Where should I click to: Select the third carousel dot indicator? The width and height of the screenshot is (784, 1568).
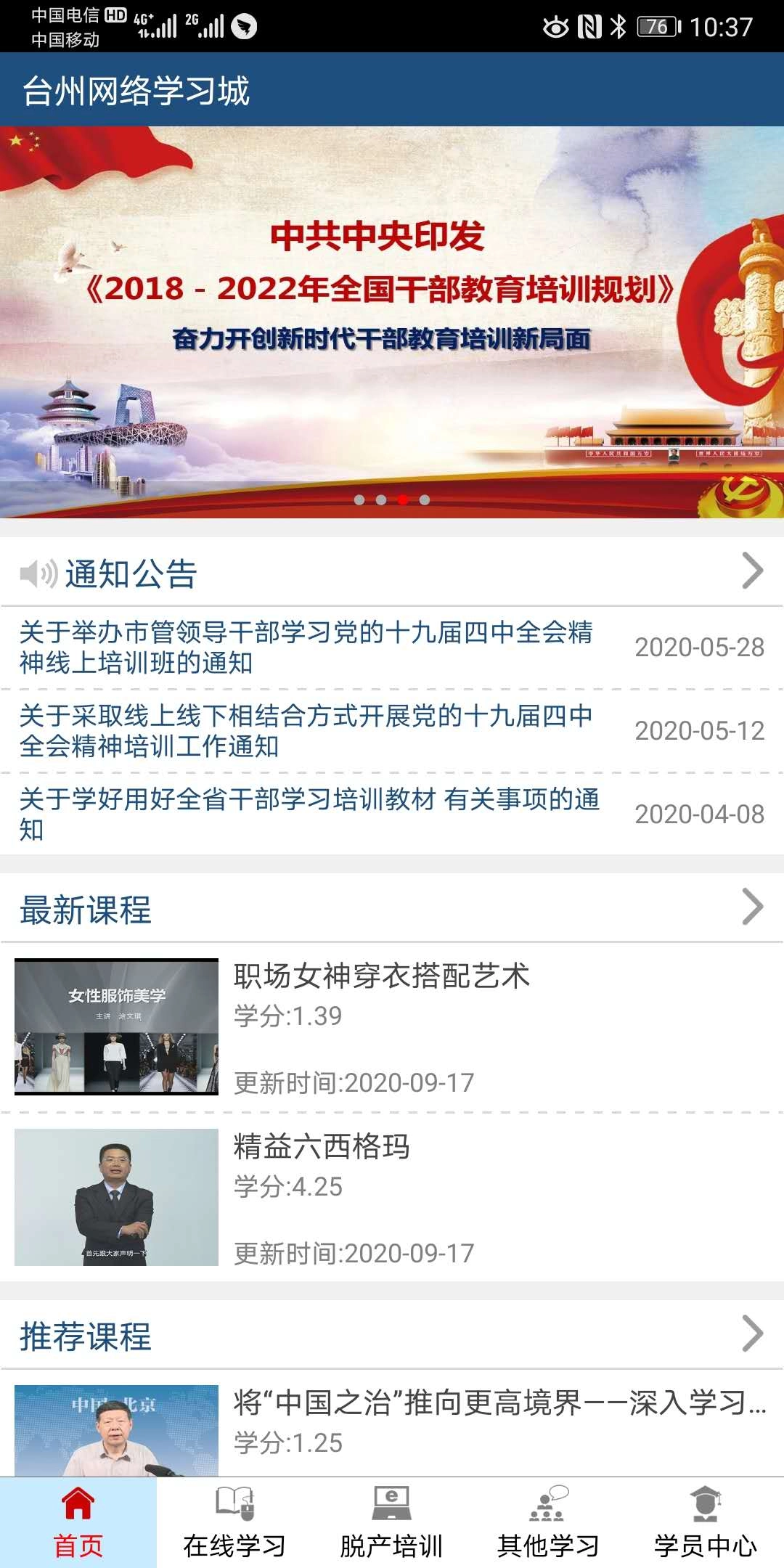[x=404, y=498]
